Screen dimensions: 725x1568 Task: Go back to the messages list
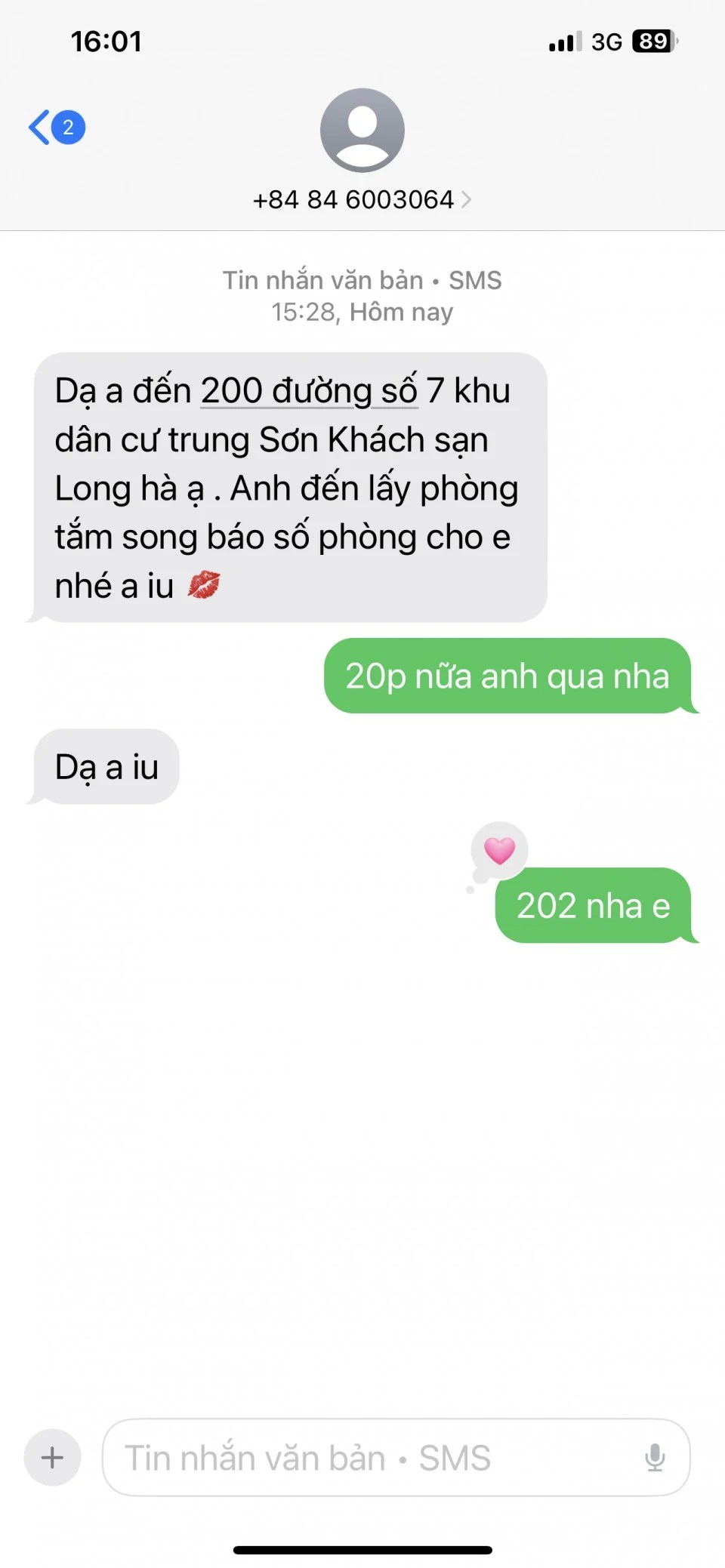coord(54,127)
